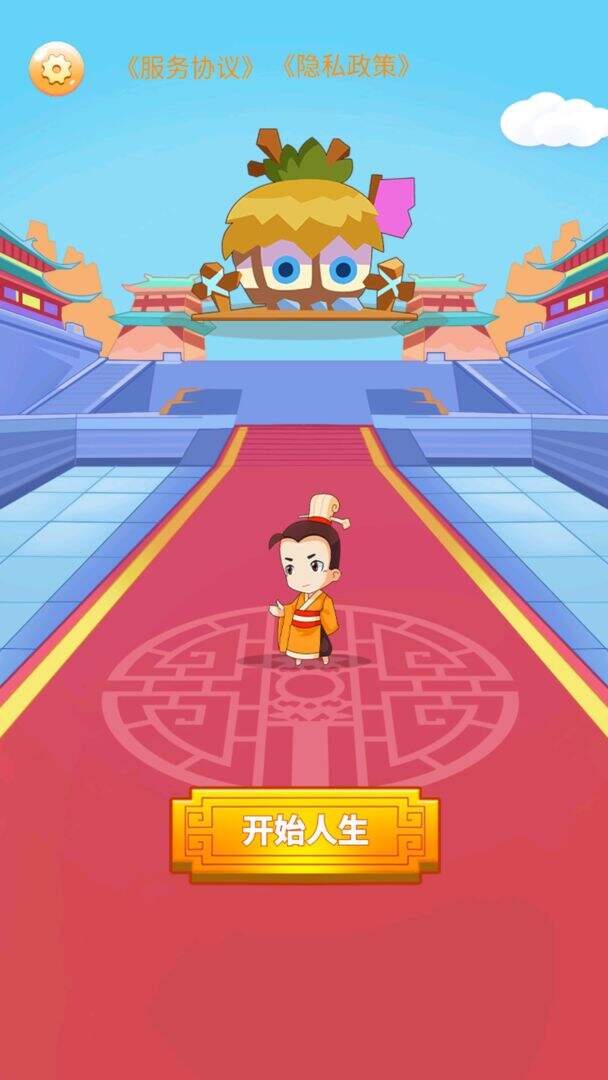608x1080 pixels.
Task: Tap the 开始人生 button
Action: [304, 832]
